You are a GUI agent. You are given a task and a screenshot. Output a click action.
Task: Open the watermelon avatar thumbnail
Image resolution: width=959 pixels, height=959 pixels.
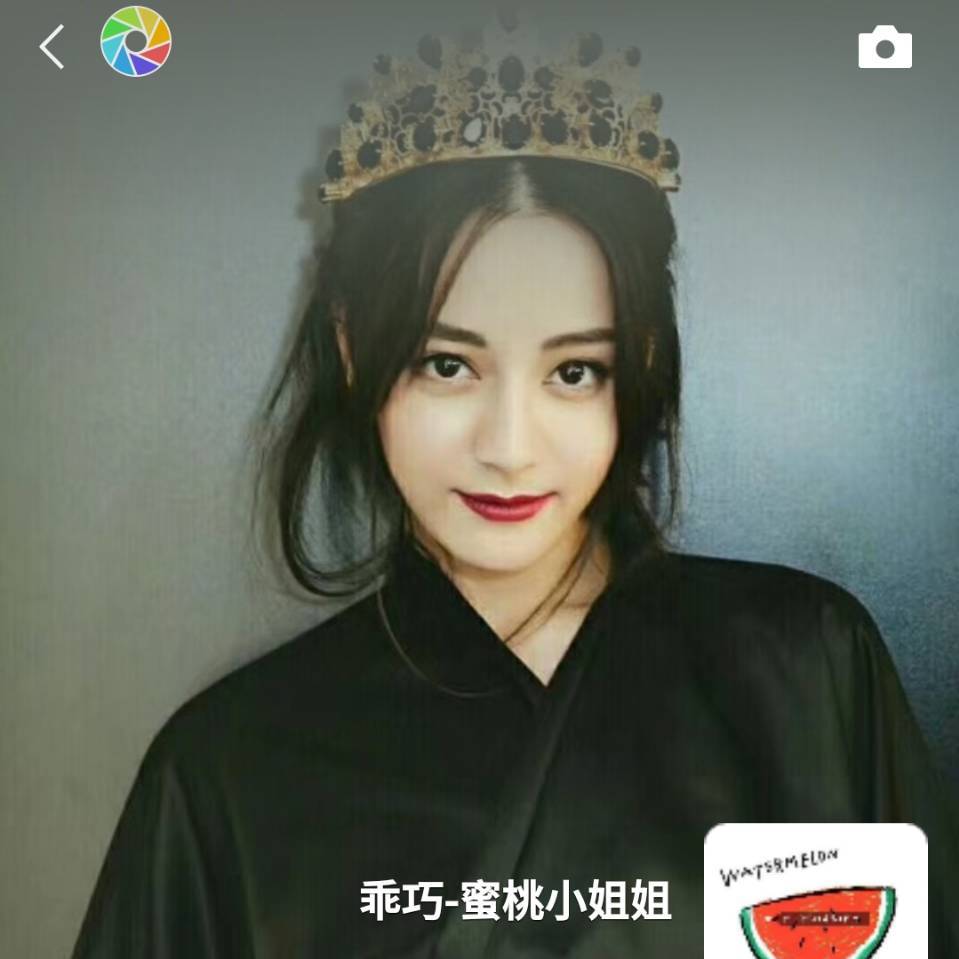(x=815, y=893)
